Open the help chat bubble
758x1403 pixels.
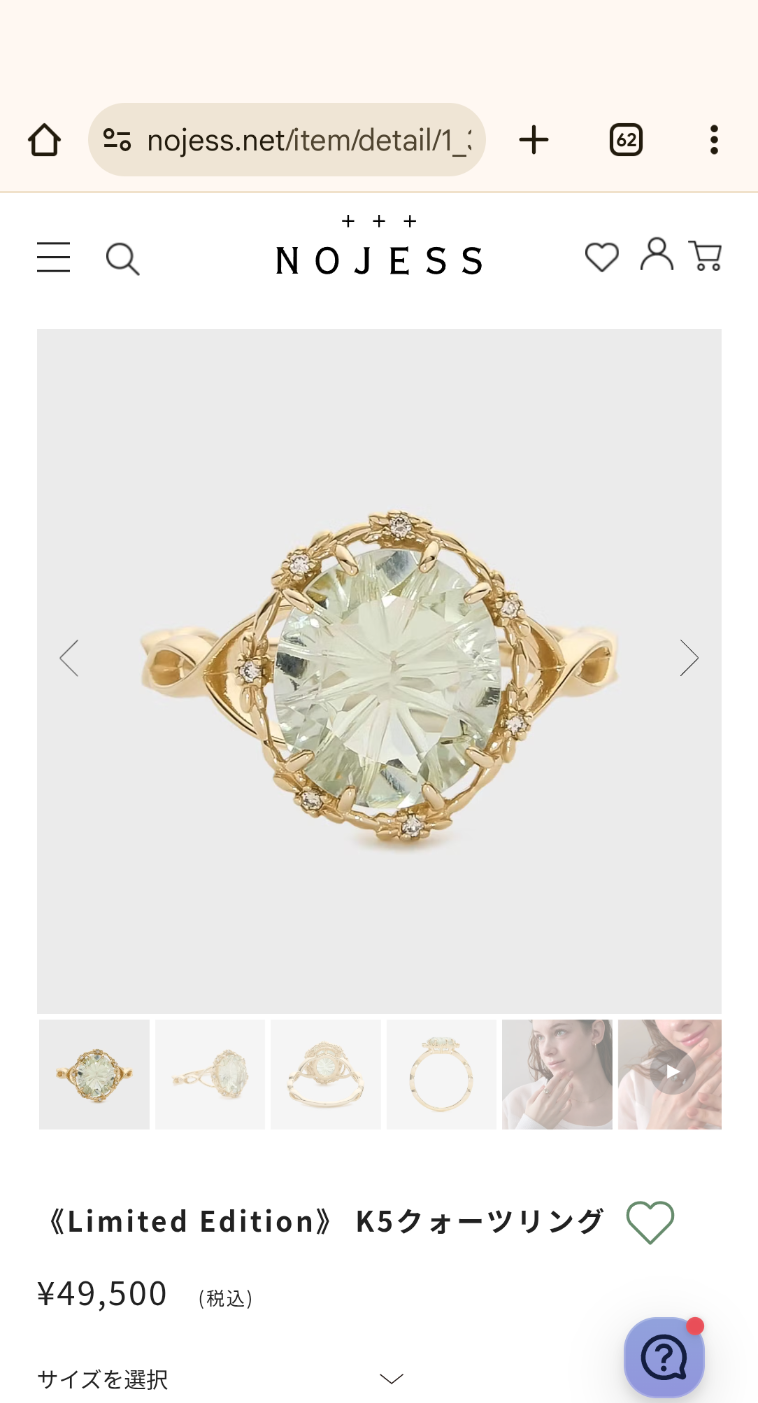pos(664,1357)
